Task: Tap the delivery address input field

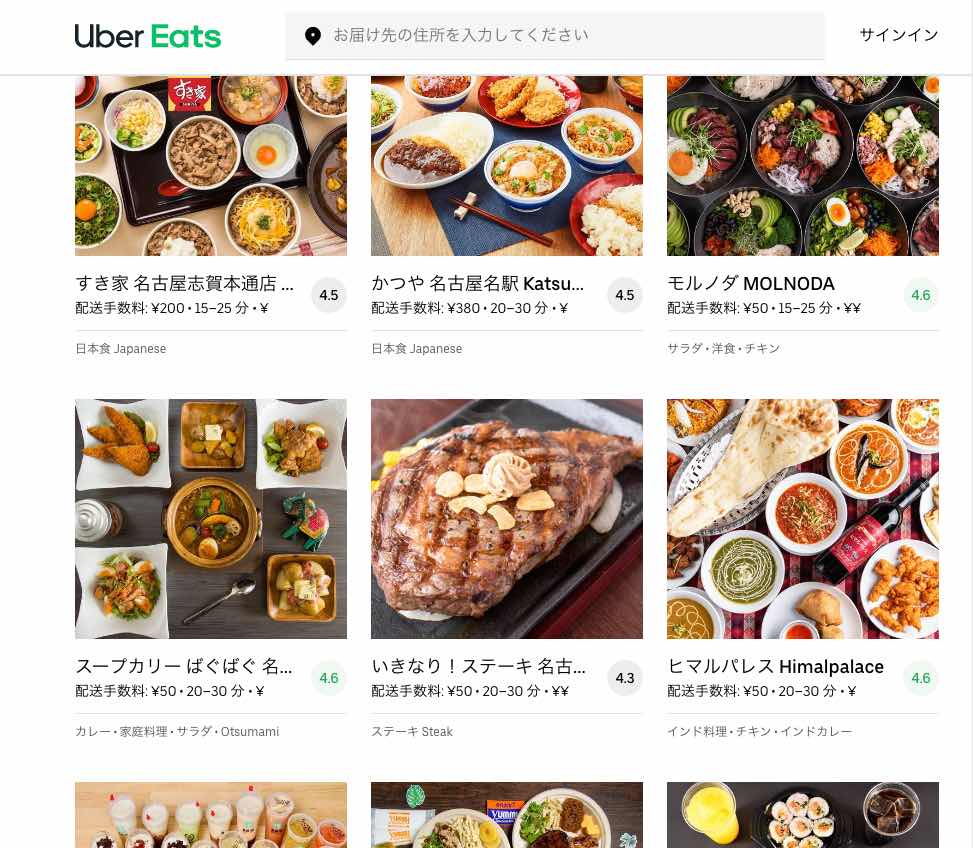Action: [570, 36]
